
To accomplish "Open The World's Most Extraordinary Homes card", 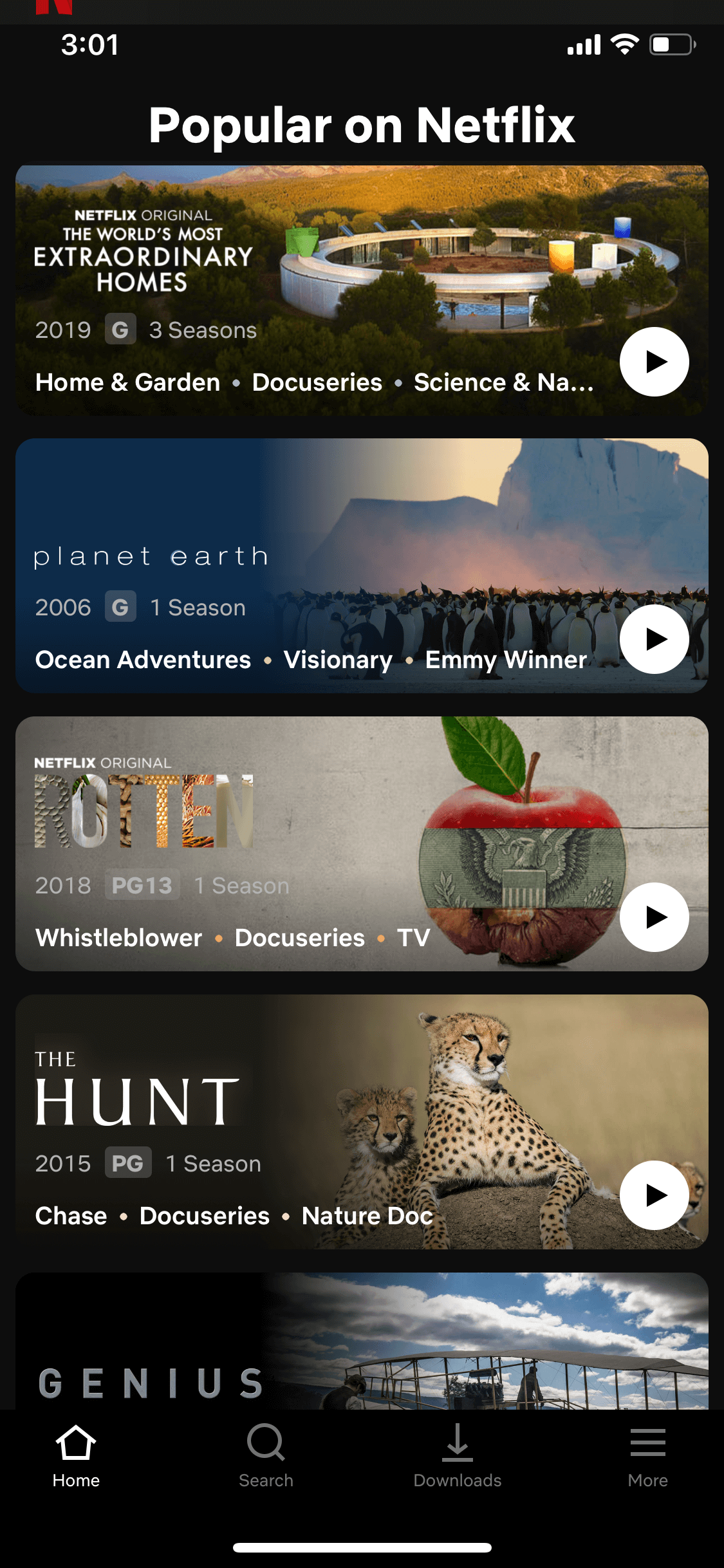I will [362, 290].
